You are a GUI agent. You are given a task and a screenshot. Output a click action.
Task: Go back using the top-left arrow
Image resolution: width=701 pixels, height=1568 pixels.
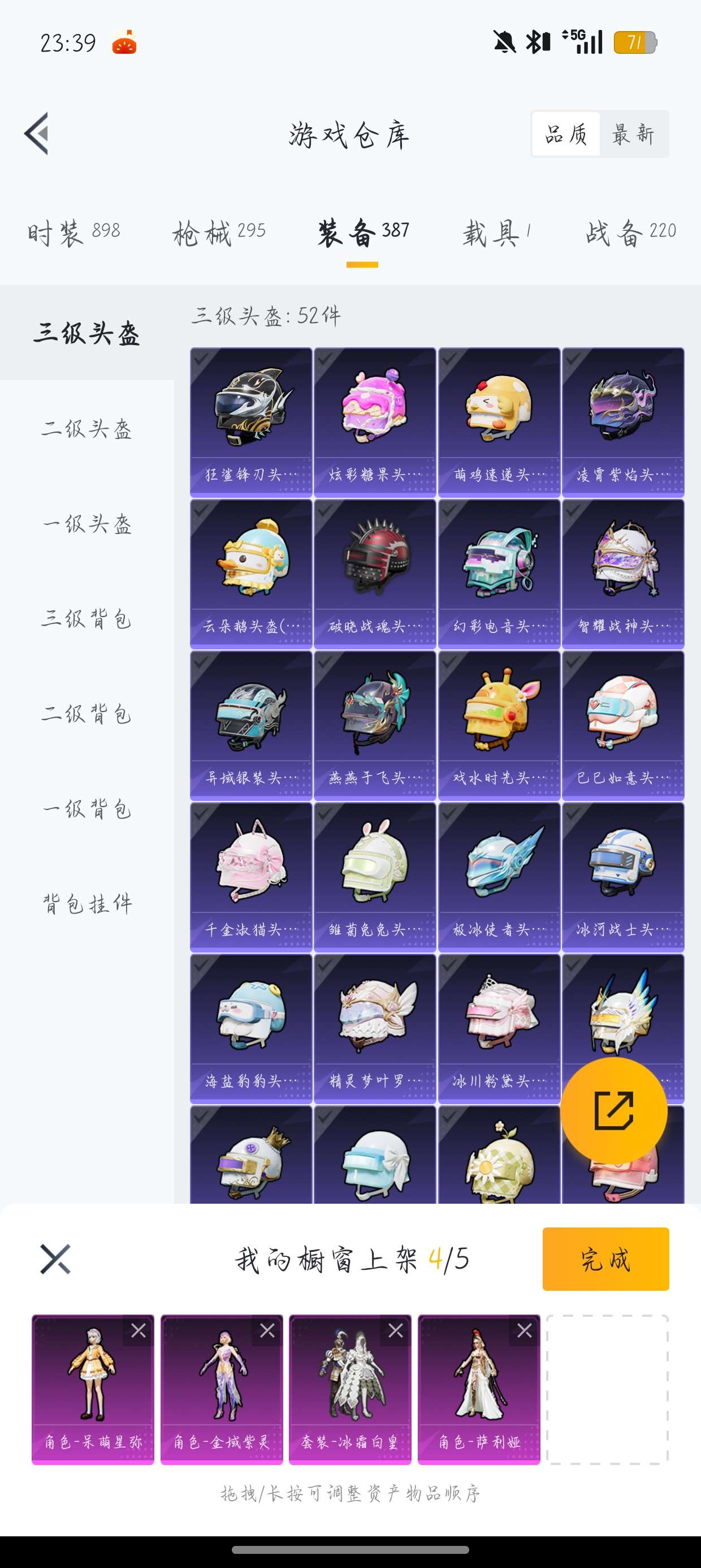pyautogui.click(x=37, y=134)
